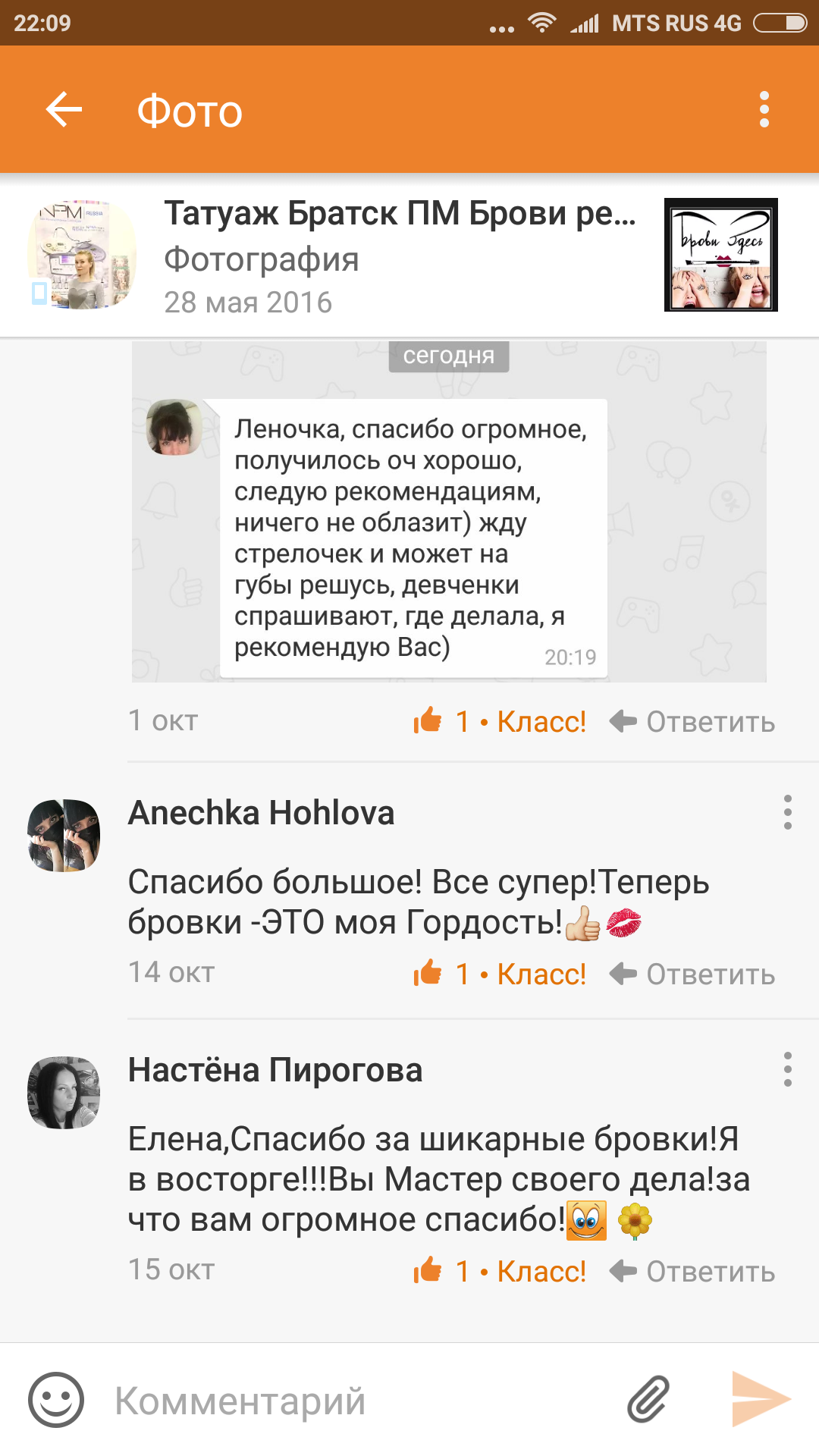This screenshot has height=1456, width=819.
Task: Send the comment with the arrow
Action: [760, 1399]
